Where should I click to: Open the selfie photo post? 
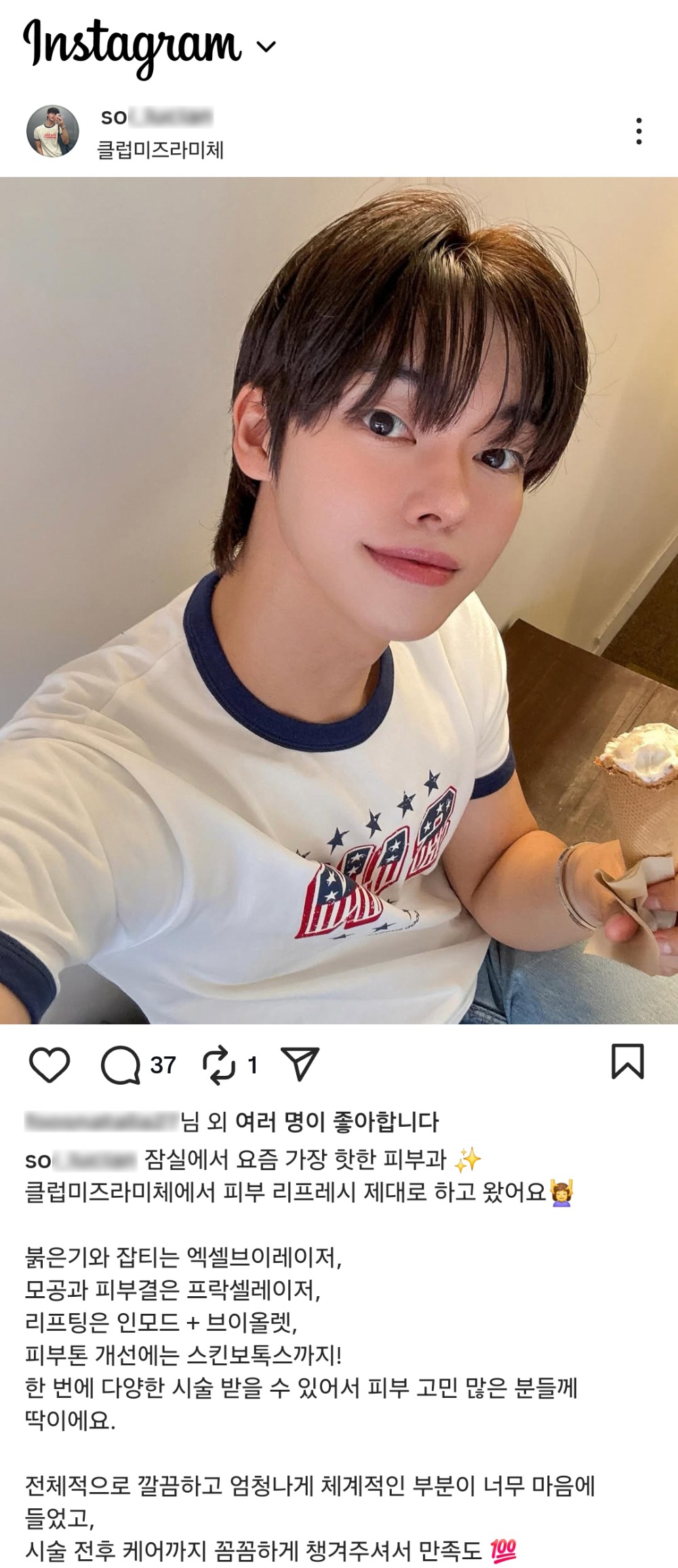[x=339, y=600]
